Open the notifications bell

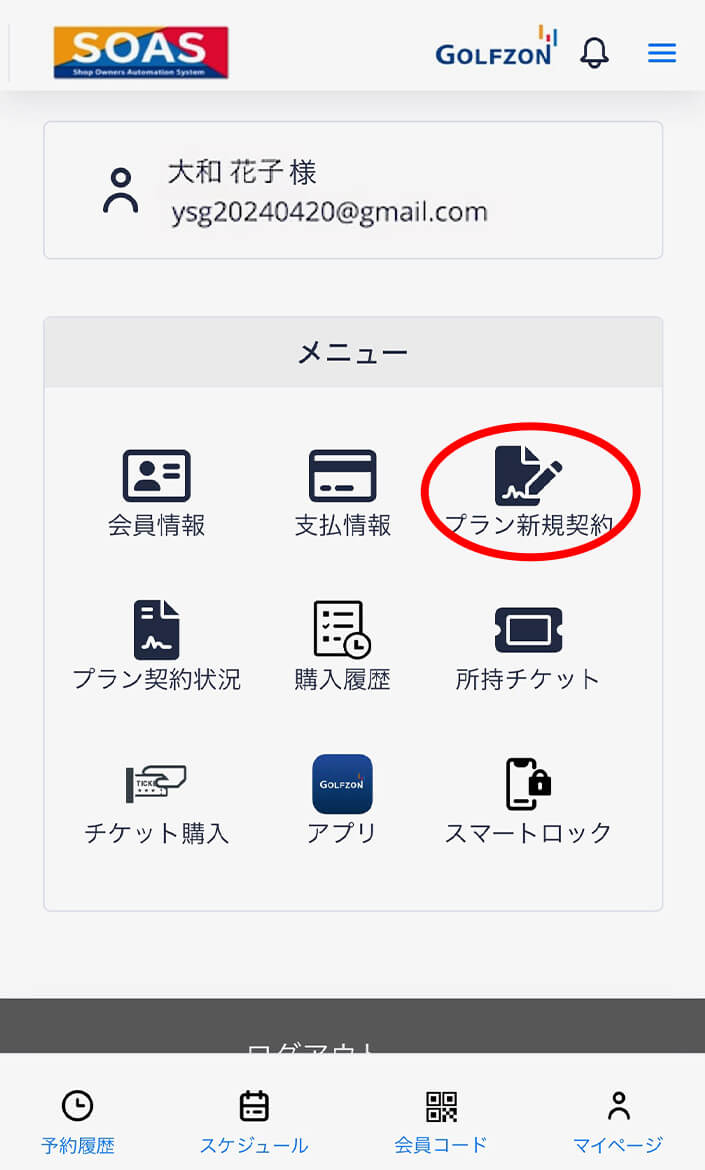click(594, 53)
